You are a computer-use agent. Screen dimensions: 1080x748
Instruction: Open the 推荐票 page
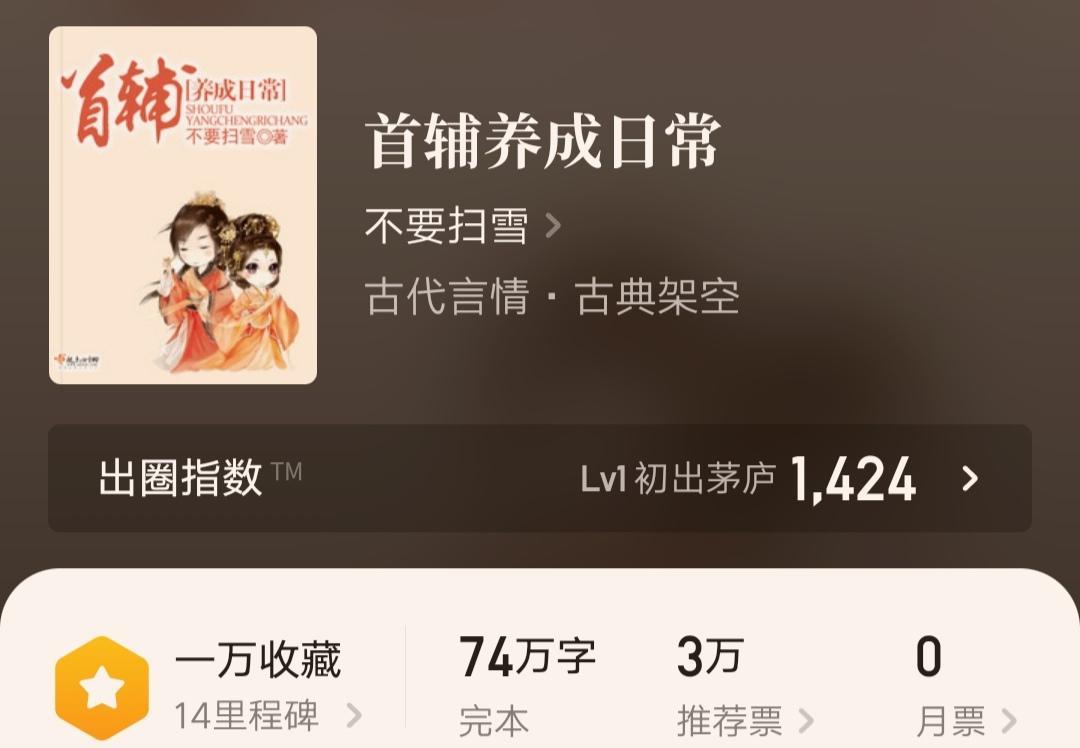744,719
